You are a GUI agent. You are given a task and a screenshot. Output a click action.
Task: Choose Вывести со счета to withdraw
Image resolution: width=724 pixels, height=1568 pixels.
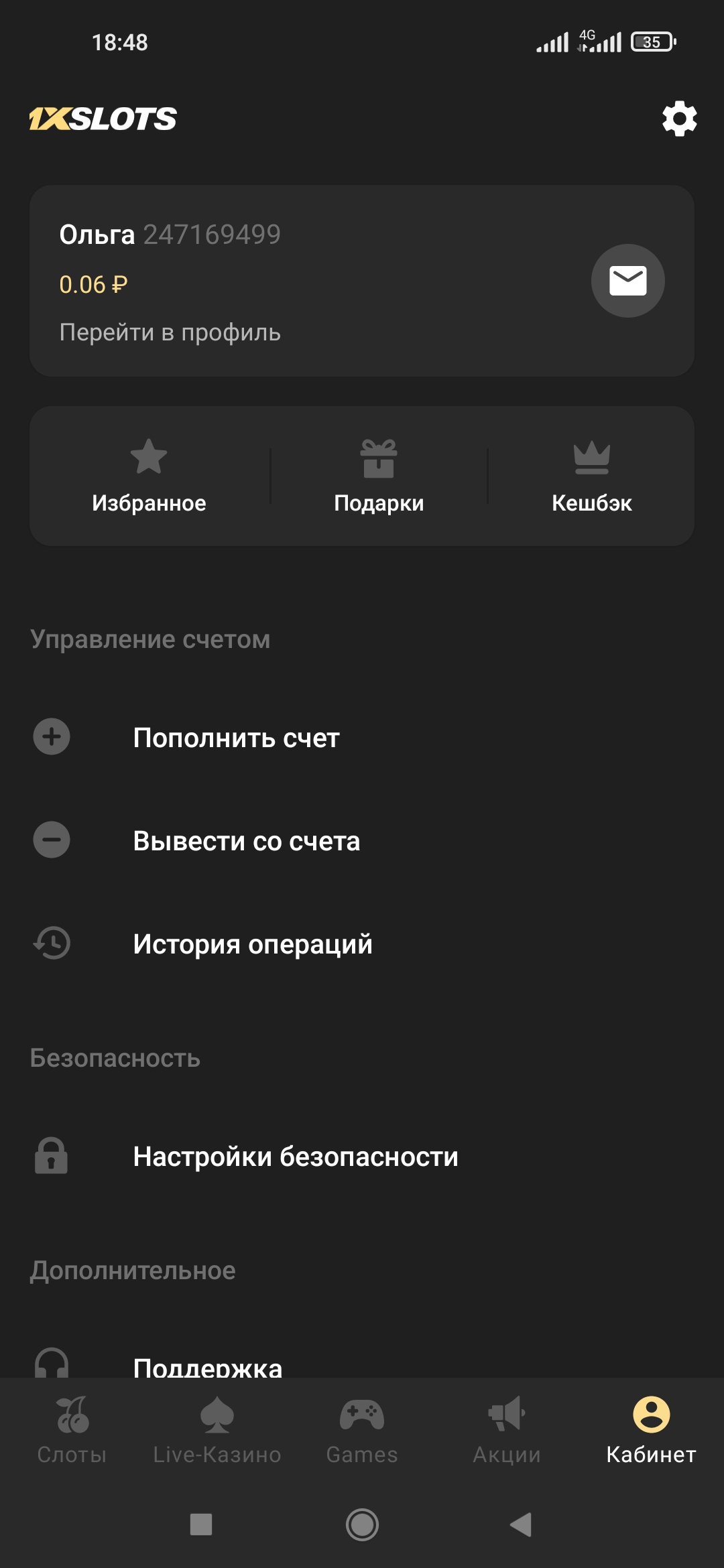246,841
